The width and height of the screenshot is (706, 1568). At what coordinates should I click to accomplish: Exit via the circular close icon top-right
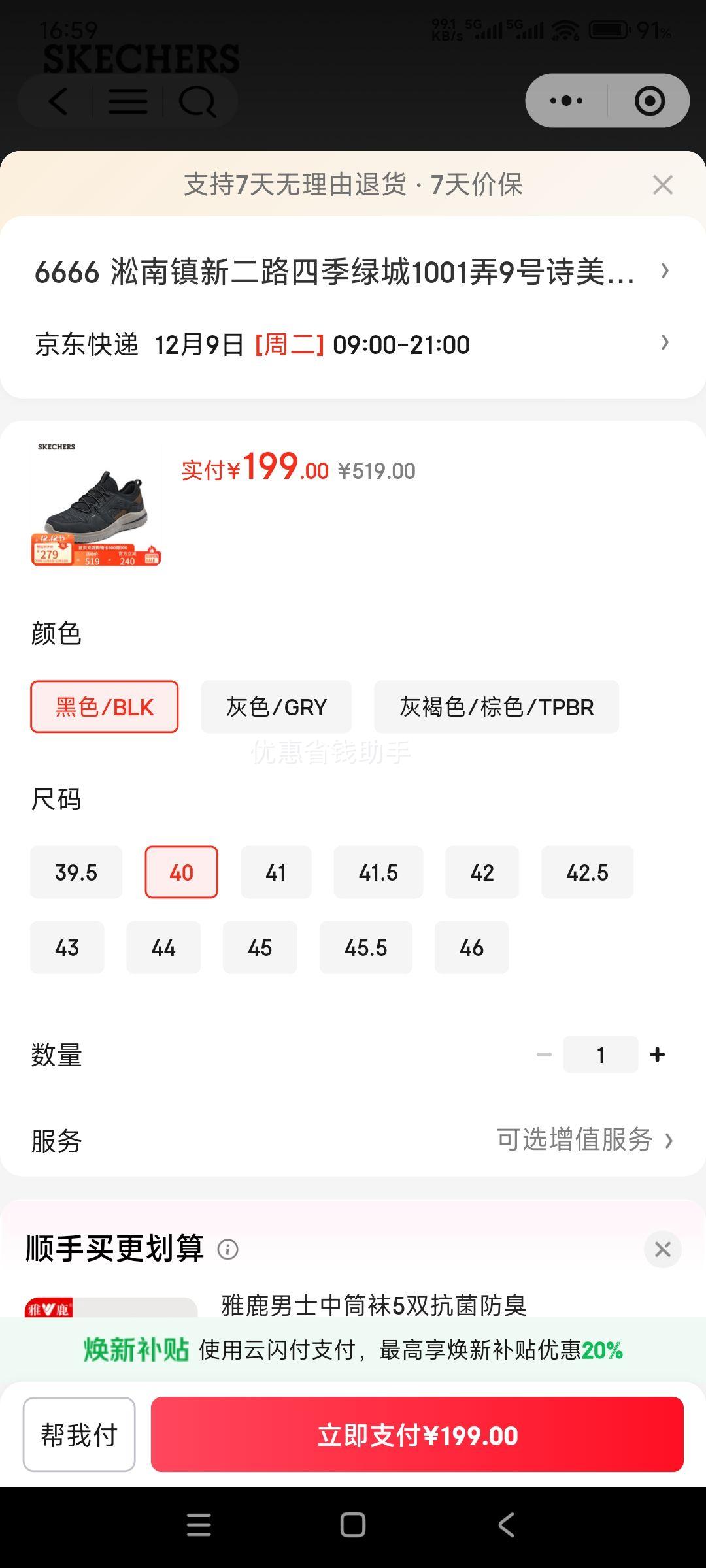pyautogui.click(x=649, y=101)
